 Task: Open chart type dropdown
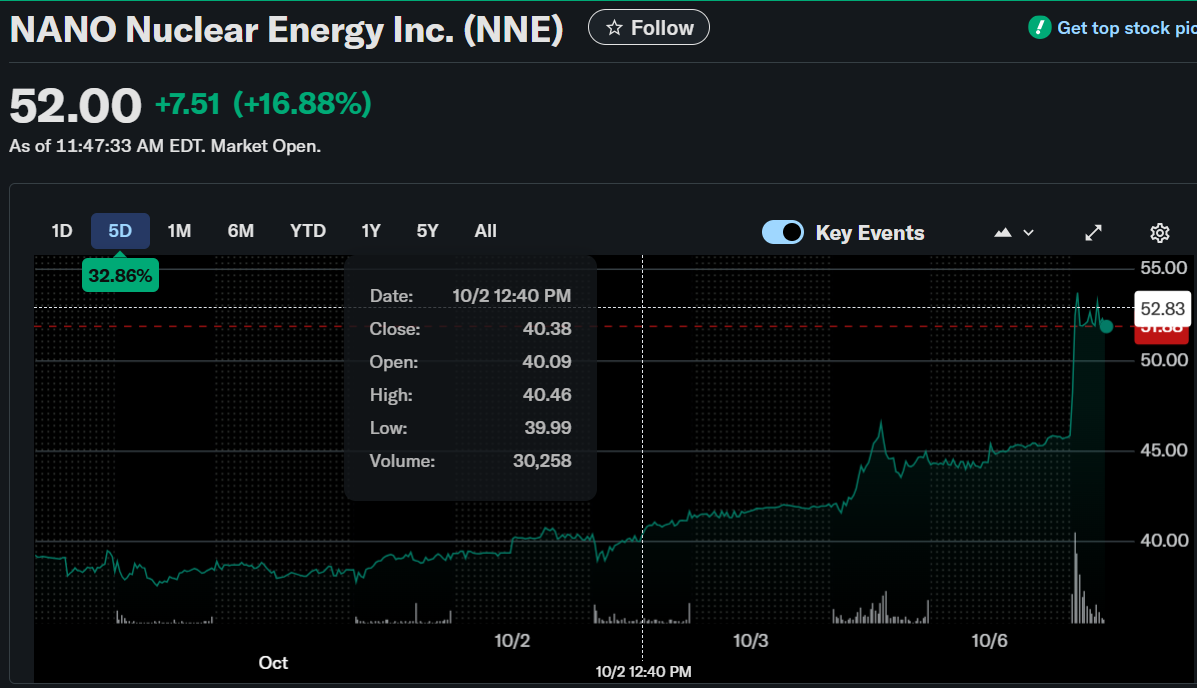pyautogui.click(x=1014, y=232)
